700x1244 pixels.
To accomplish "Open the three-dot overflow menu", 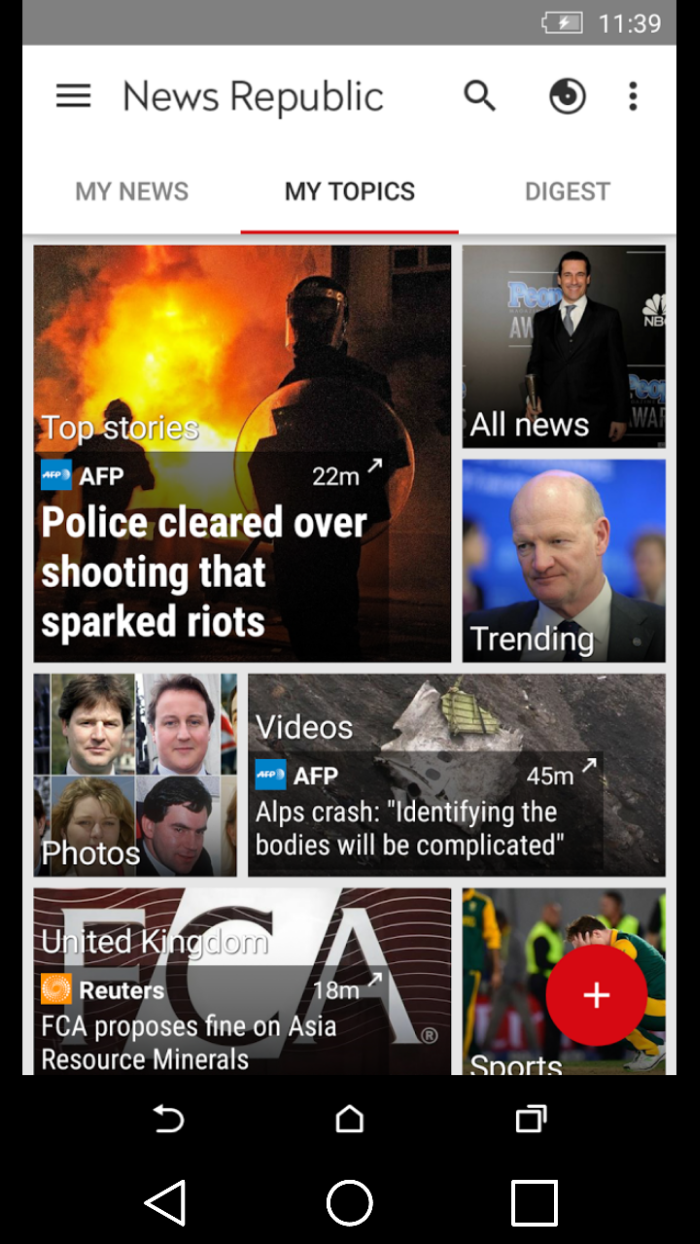I will [632, 96].
